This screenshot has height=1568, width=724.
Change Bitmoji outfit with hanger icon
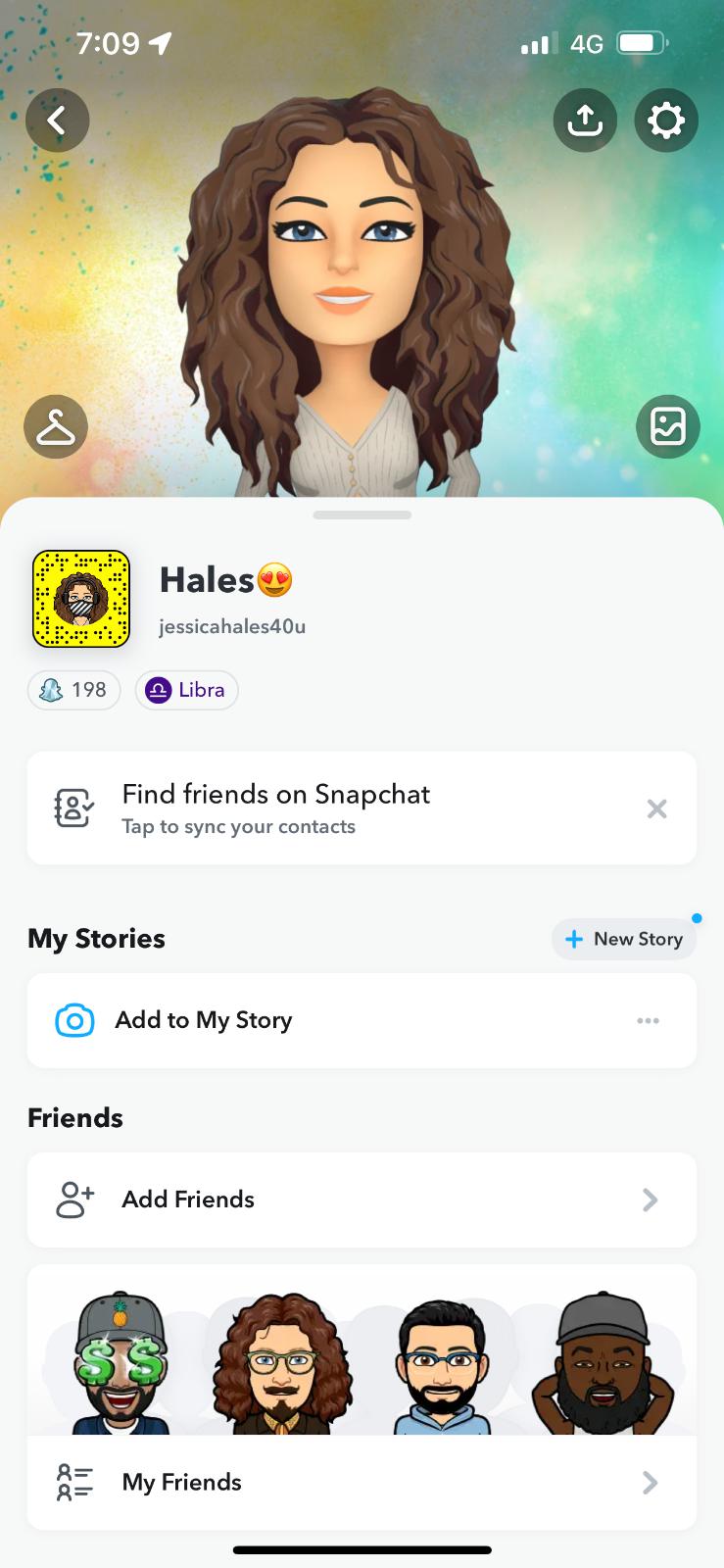(x=56, y=427)
